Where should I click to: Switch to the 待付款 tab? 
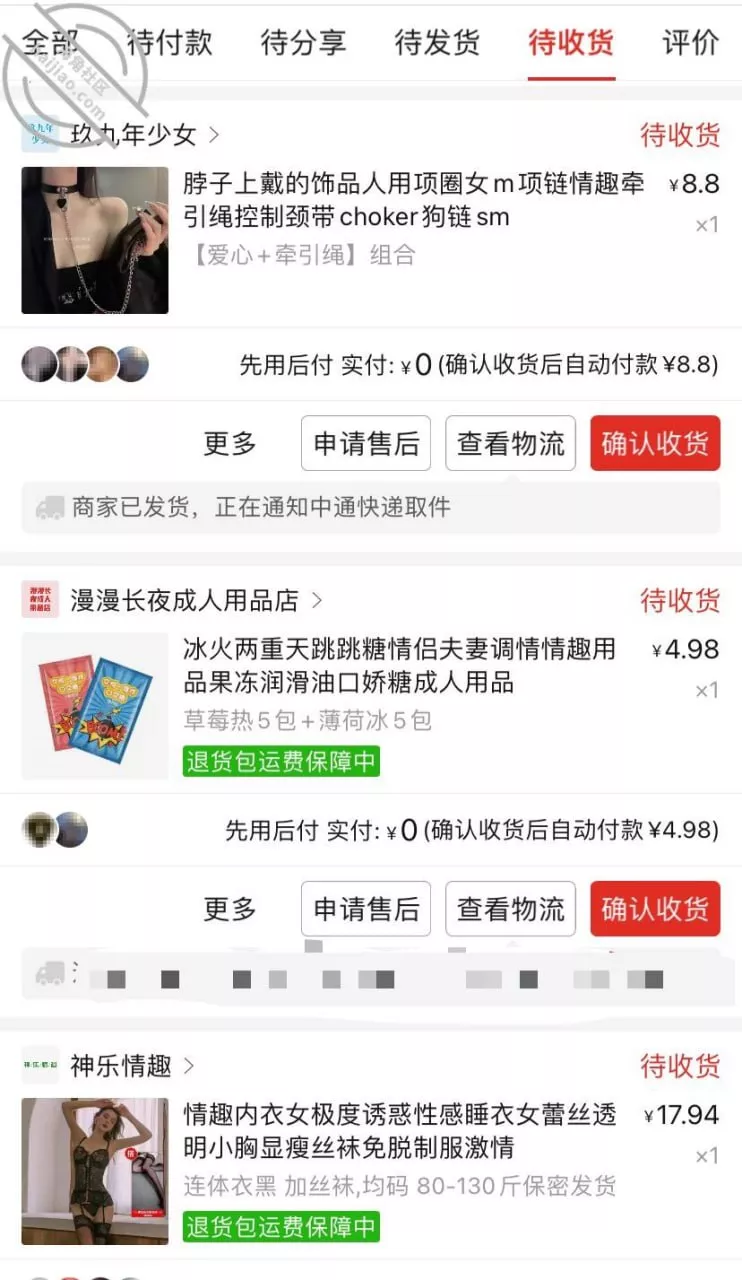pos(170,42)
